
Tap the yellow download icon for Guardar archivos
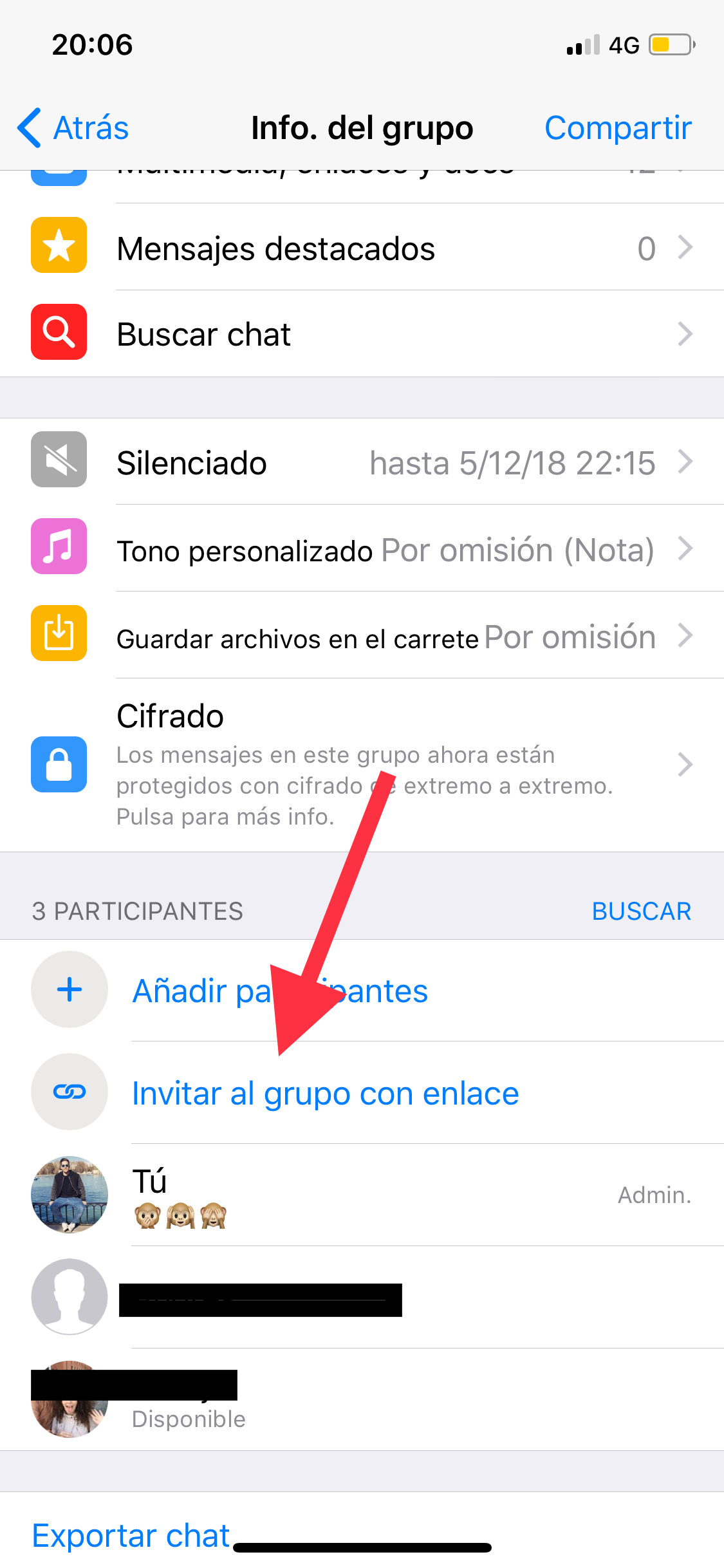click(x=58, y=635)
